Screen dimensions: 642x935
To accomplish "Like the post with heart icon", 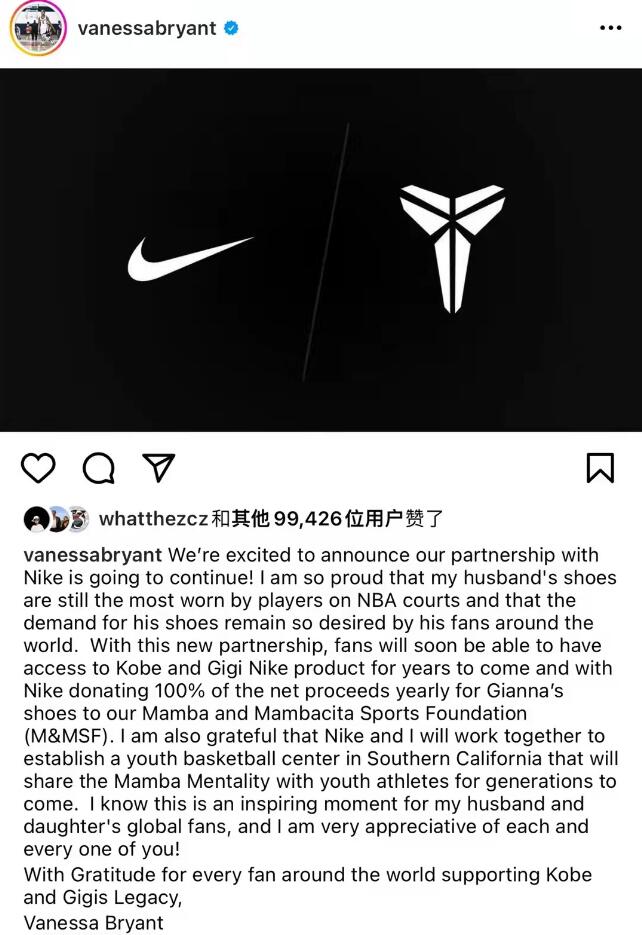I will pyautogui.click(x=39, y=467).
